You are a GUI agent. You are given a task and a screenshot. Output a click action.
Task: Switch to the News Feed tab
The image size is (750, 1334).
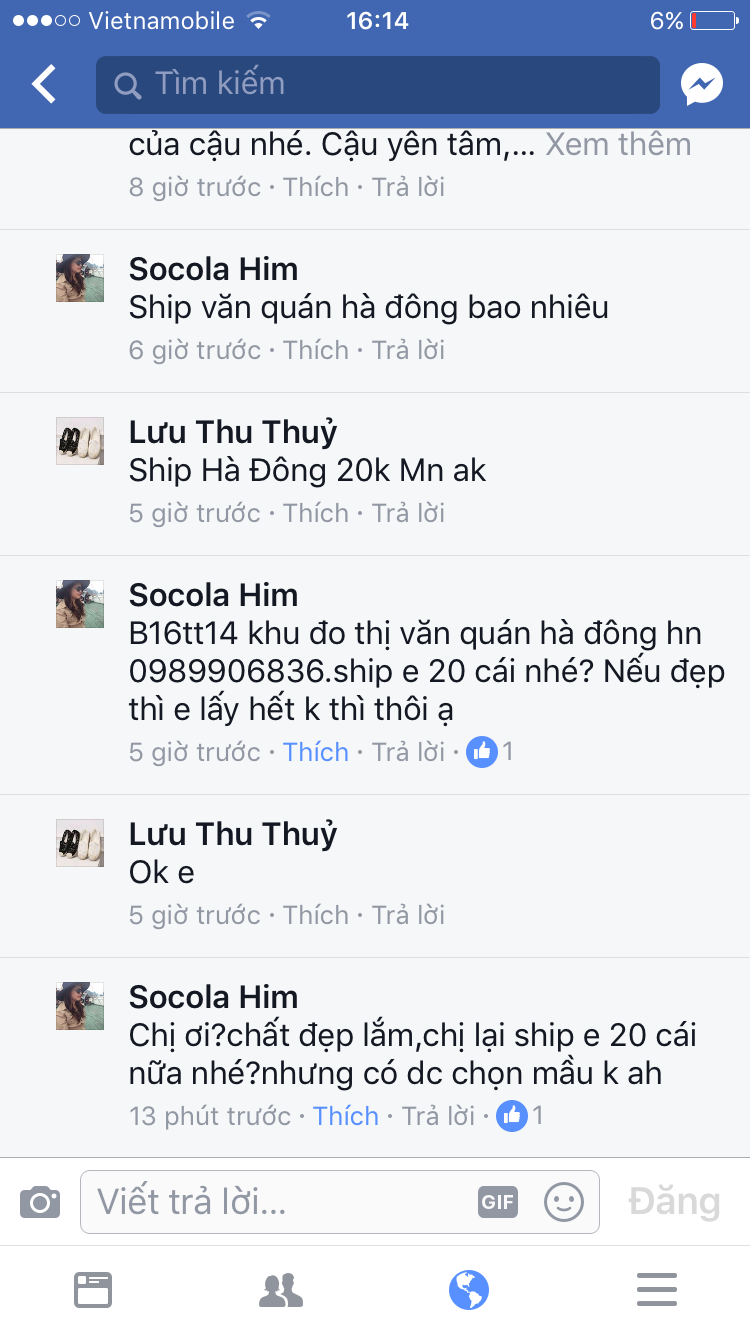[x=93, y=1290]
